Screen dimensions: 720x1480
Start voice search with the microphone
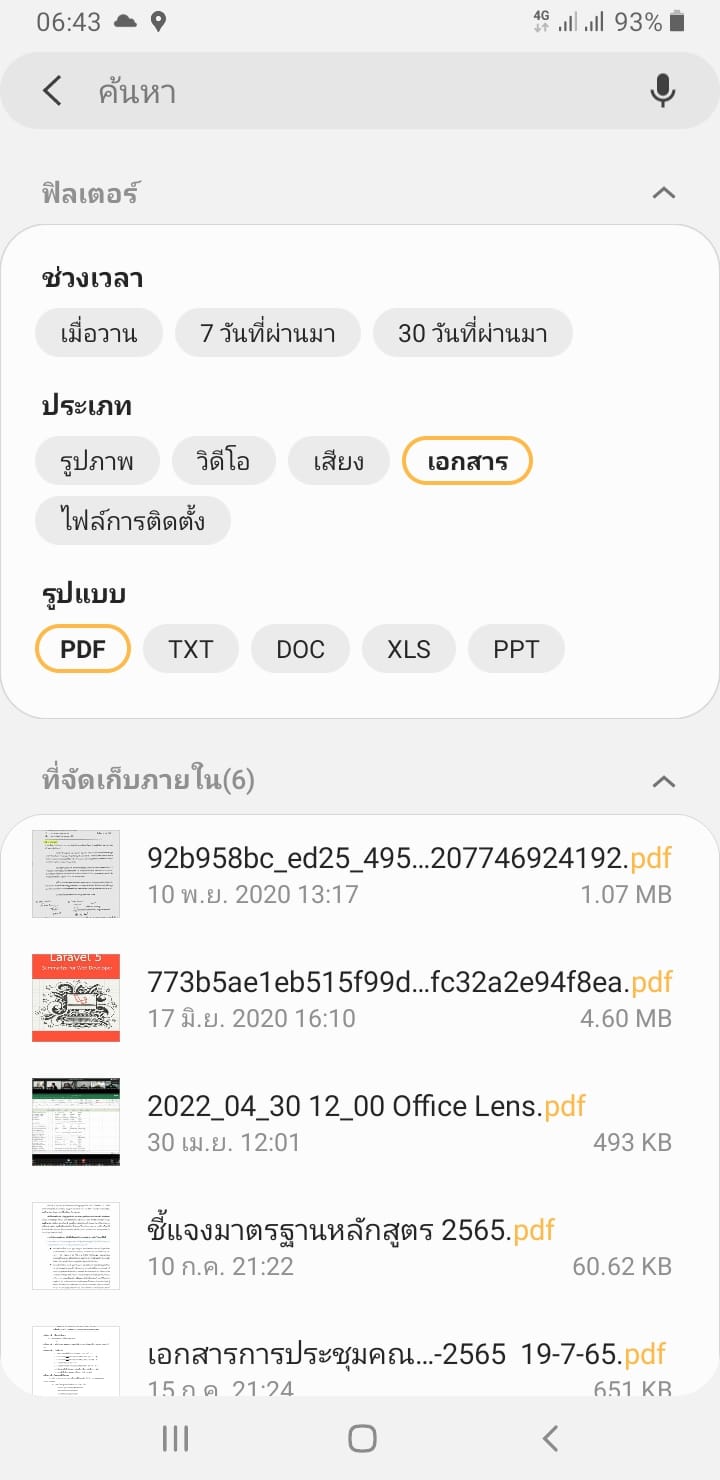[662, 92]
